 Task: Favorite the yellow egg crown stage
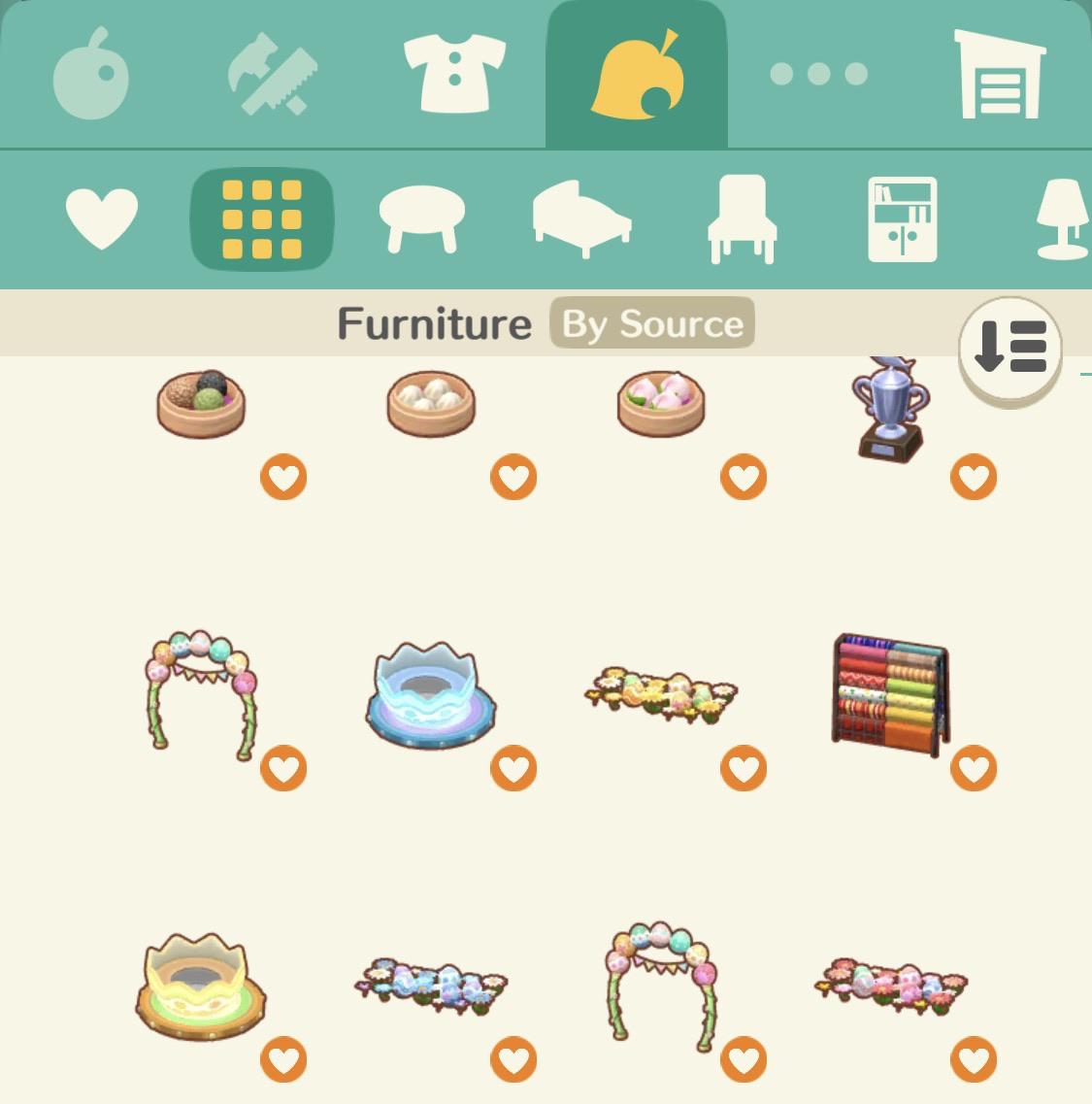pos(282,1059)
